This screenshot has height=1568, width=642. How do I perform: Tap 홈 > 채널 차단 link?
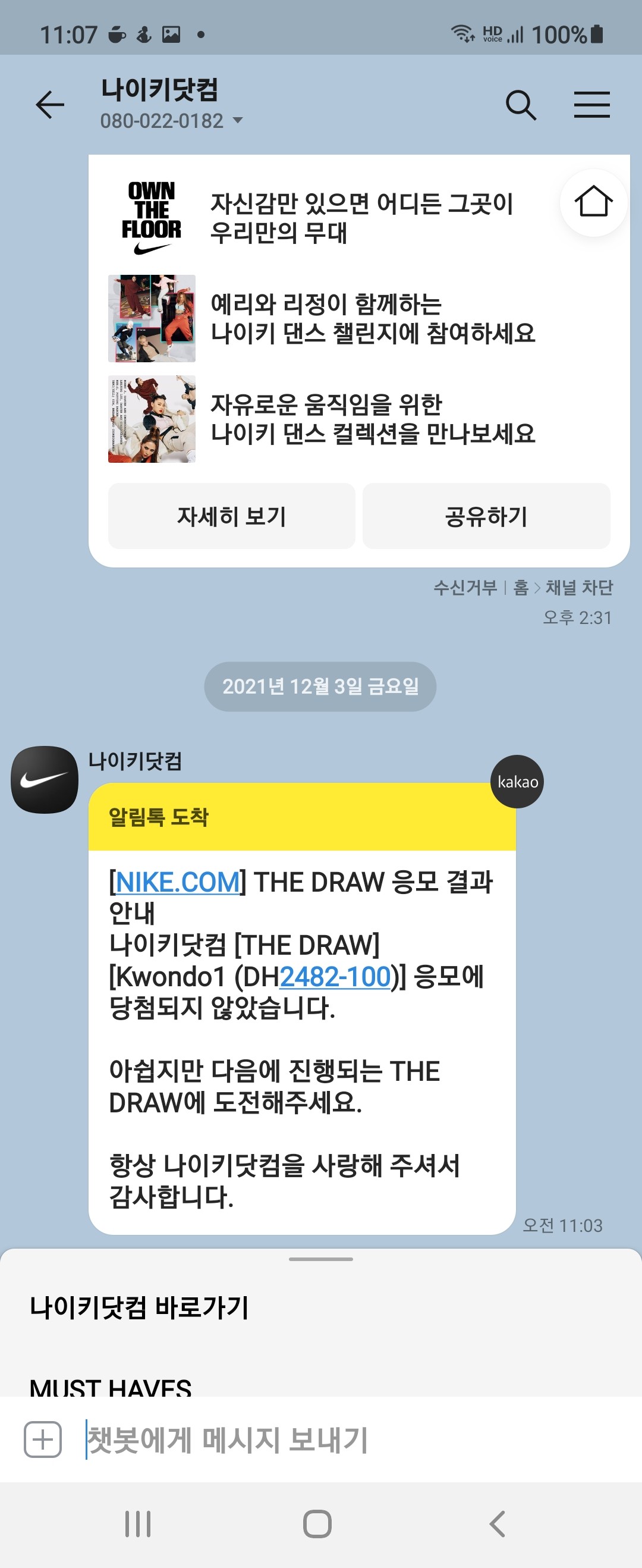tap(563, 588)
